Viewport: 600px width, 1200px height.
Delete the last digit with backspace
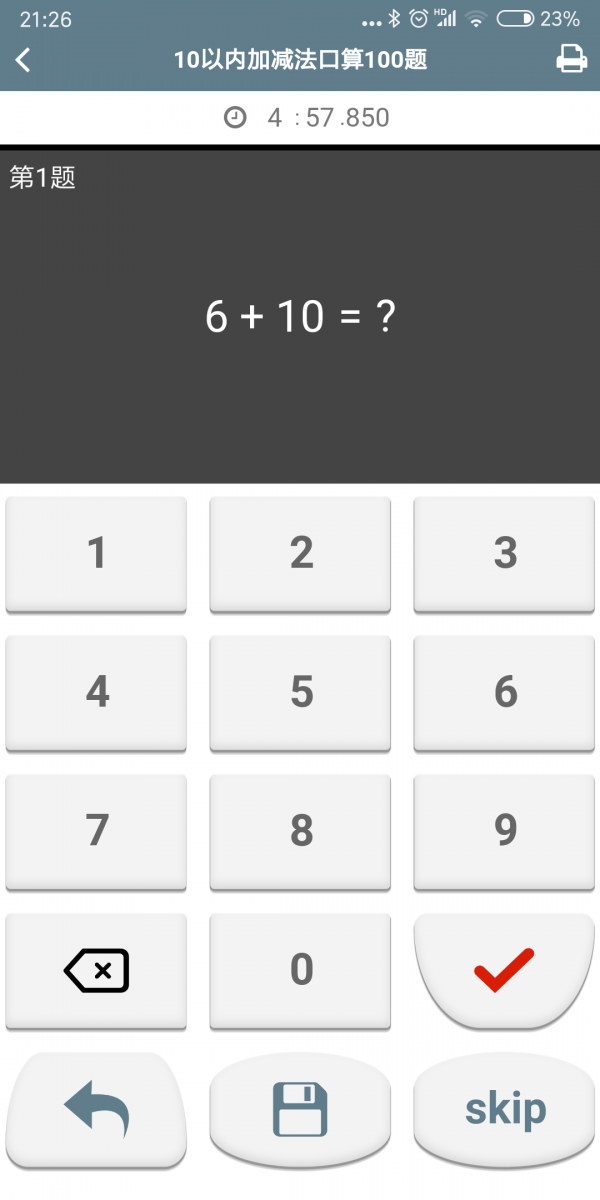tap(96, 969)
